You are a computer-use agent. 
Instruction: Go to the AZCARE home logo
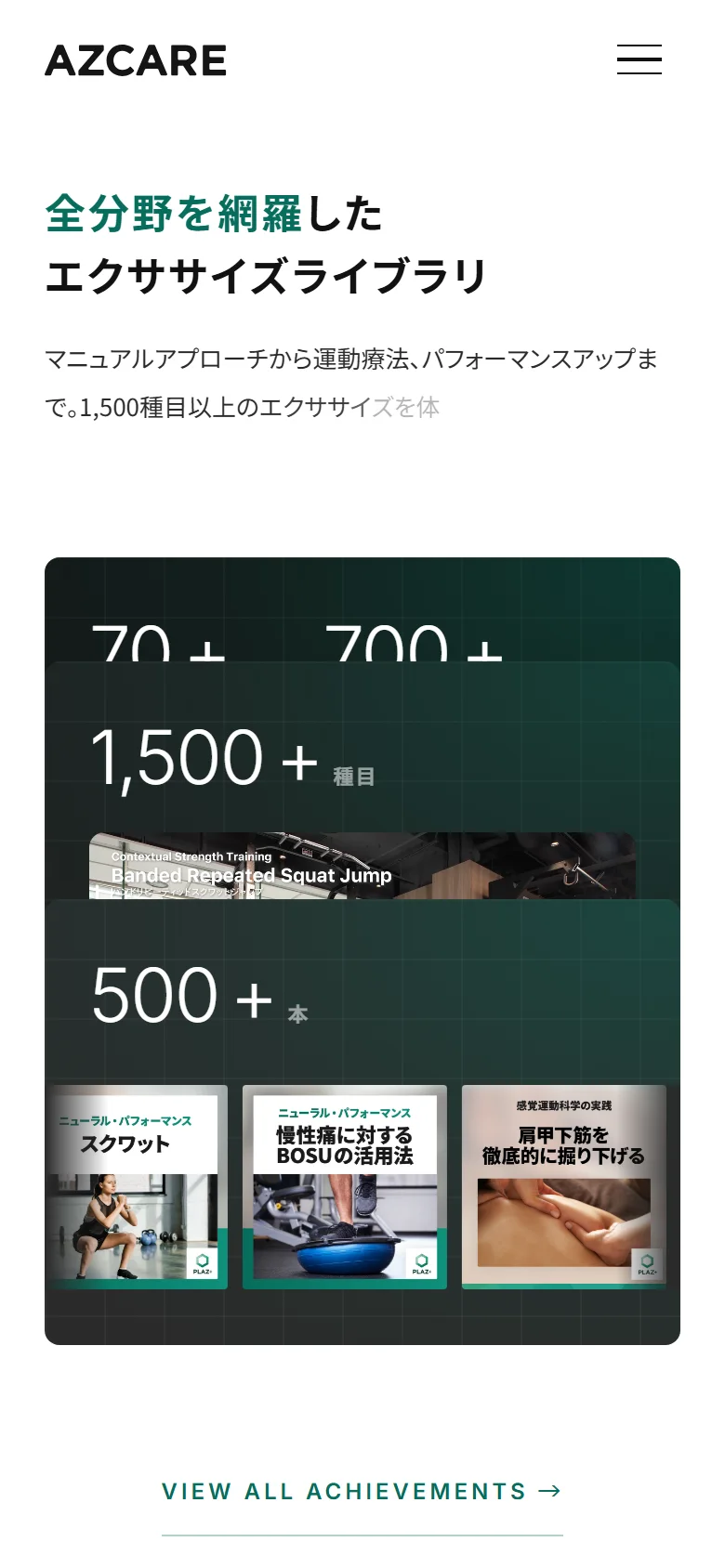(136, 61)
